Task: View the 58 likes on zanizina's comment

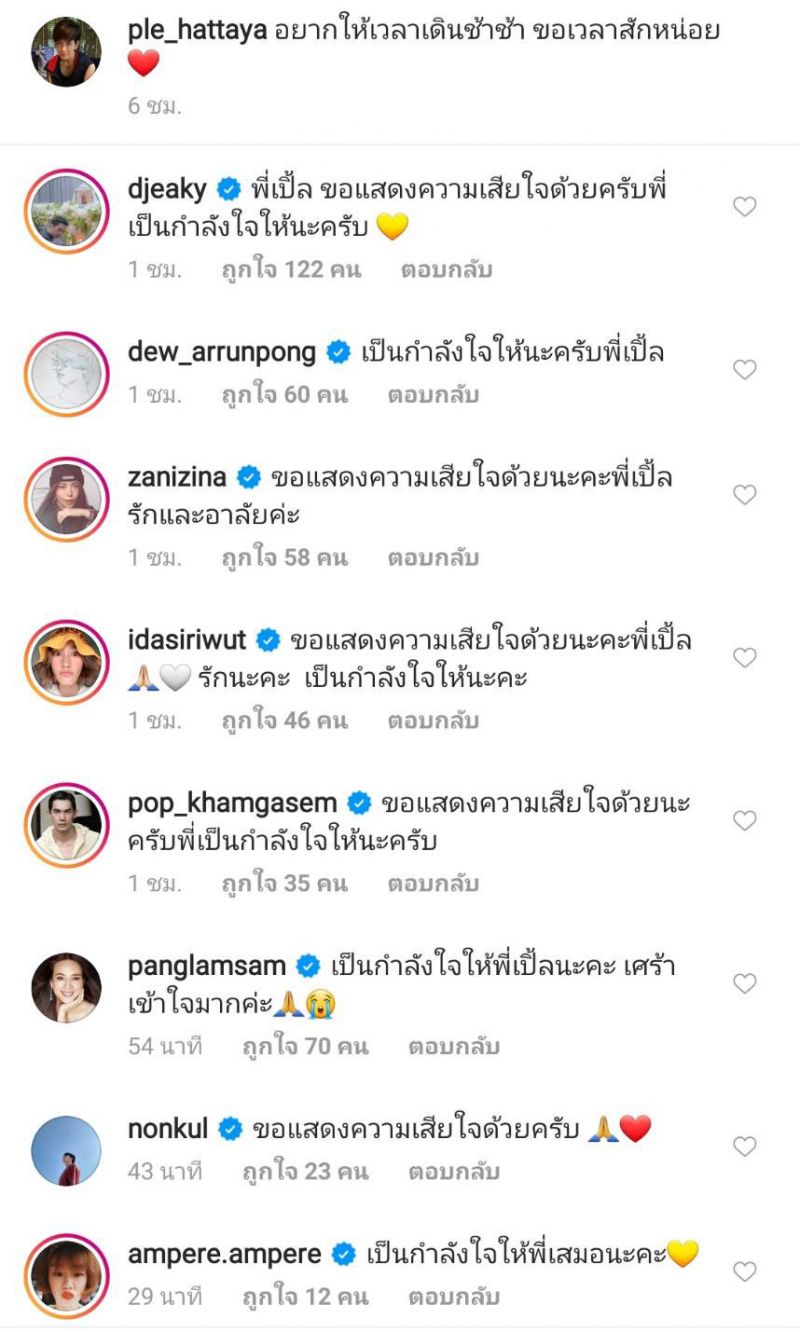Action: [x=284, y=557]
